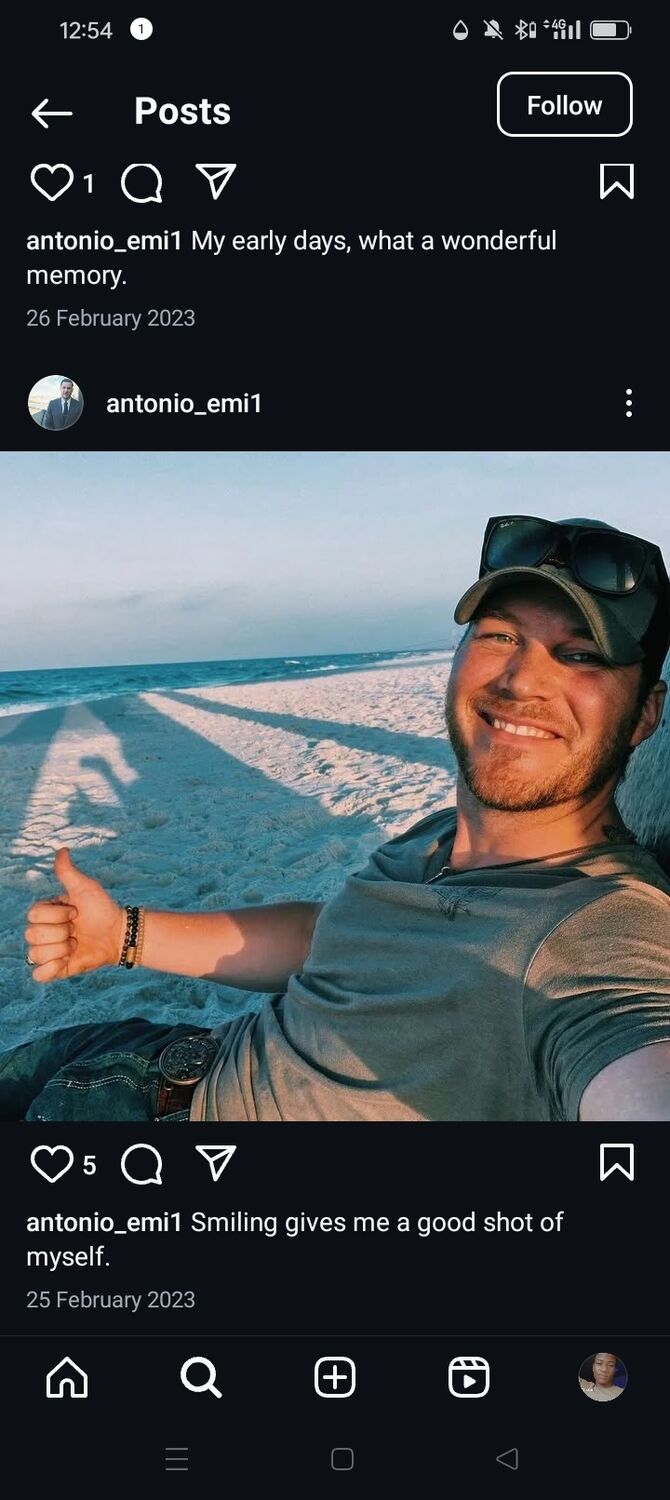Comment on the 25 February 2023 post
The height and width of the screenshot is (1500, 670).
141,1164
